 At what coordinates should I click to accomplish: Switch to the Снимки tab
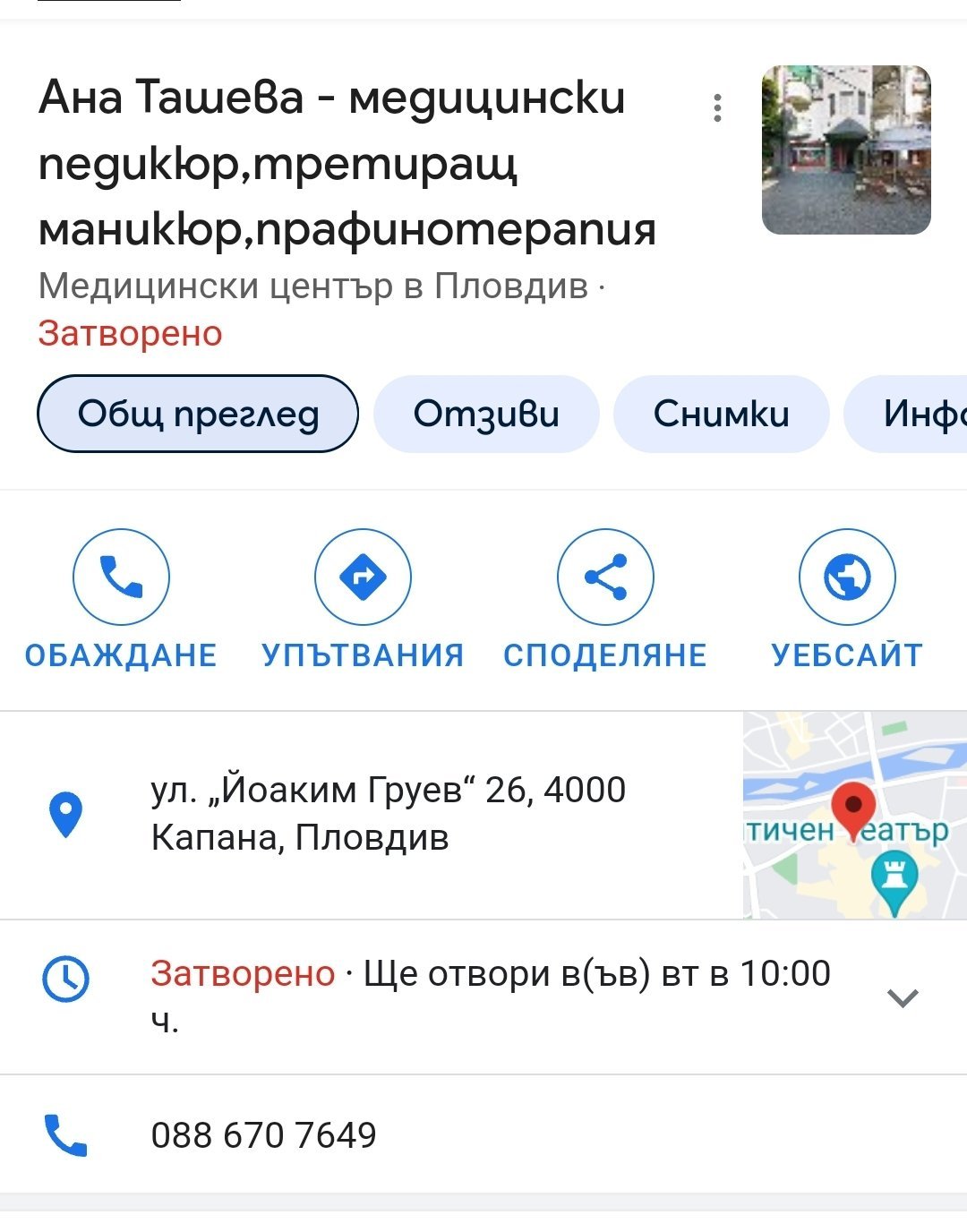point(721,414)
